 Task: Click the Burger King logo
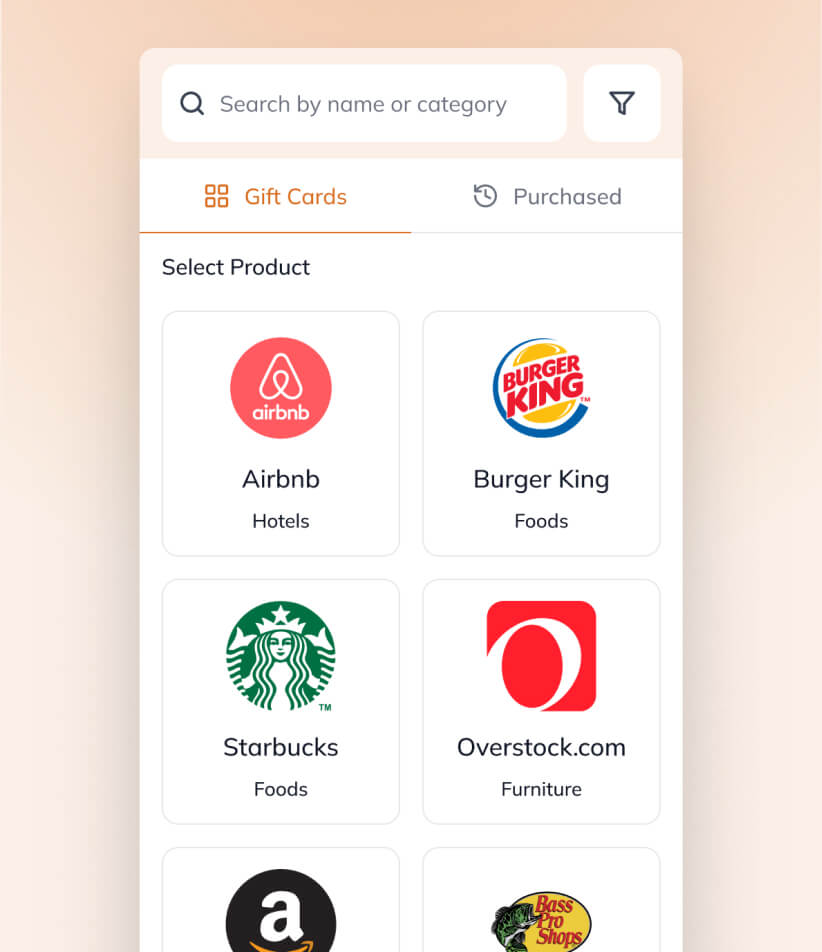[x=541, y=387]
